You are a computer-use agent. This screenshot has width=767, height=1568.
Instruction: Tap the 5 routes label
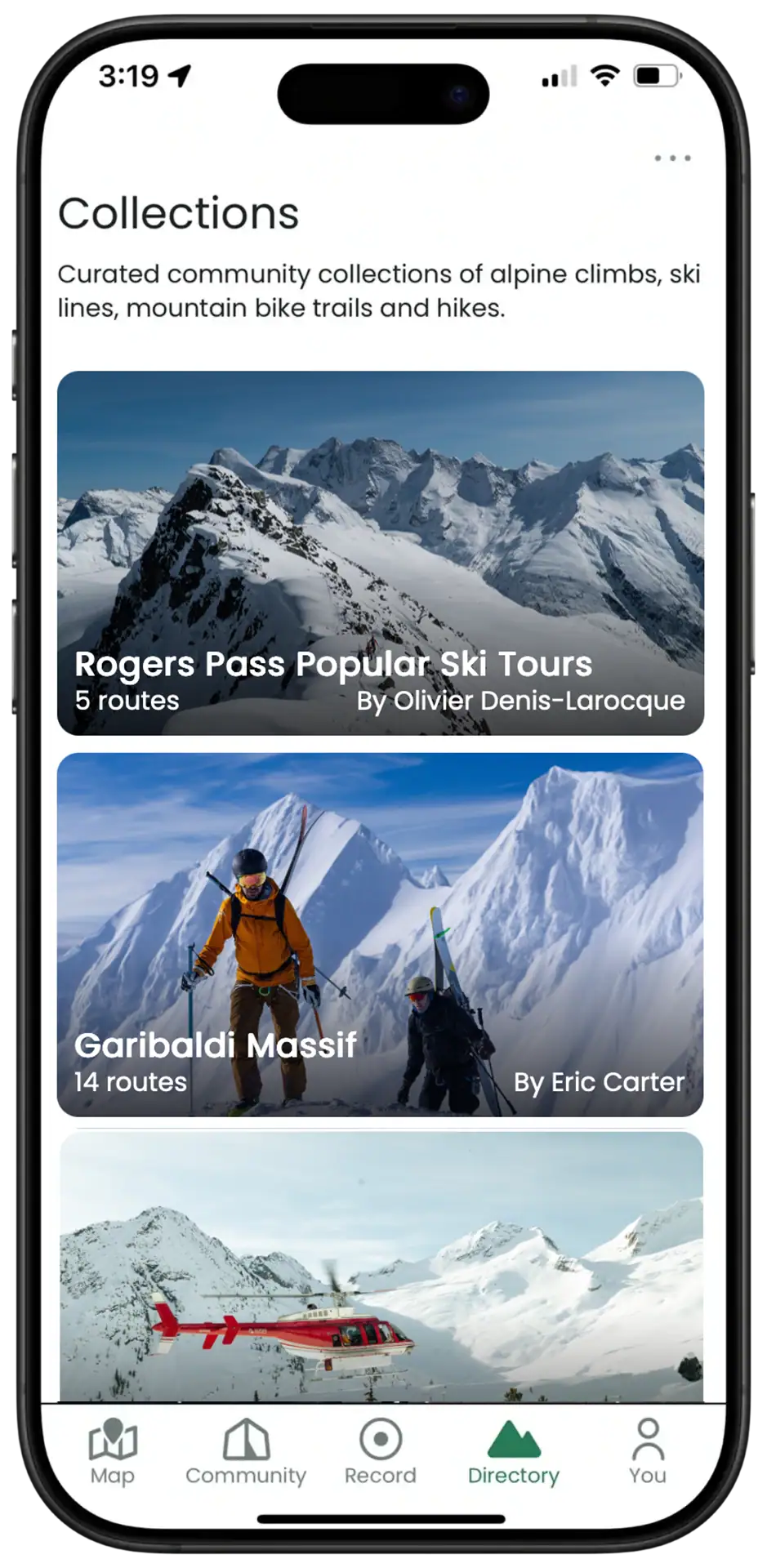(x=125, y=700)
